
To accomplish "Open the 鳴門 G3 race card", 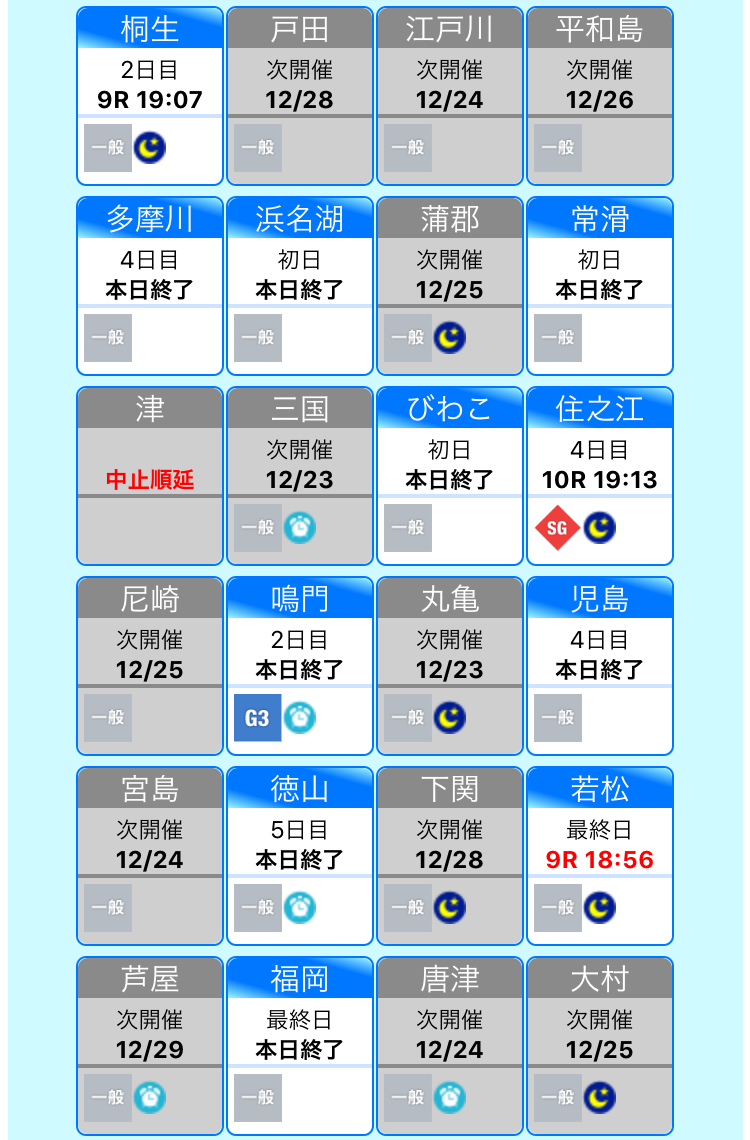I will [300, 666].
